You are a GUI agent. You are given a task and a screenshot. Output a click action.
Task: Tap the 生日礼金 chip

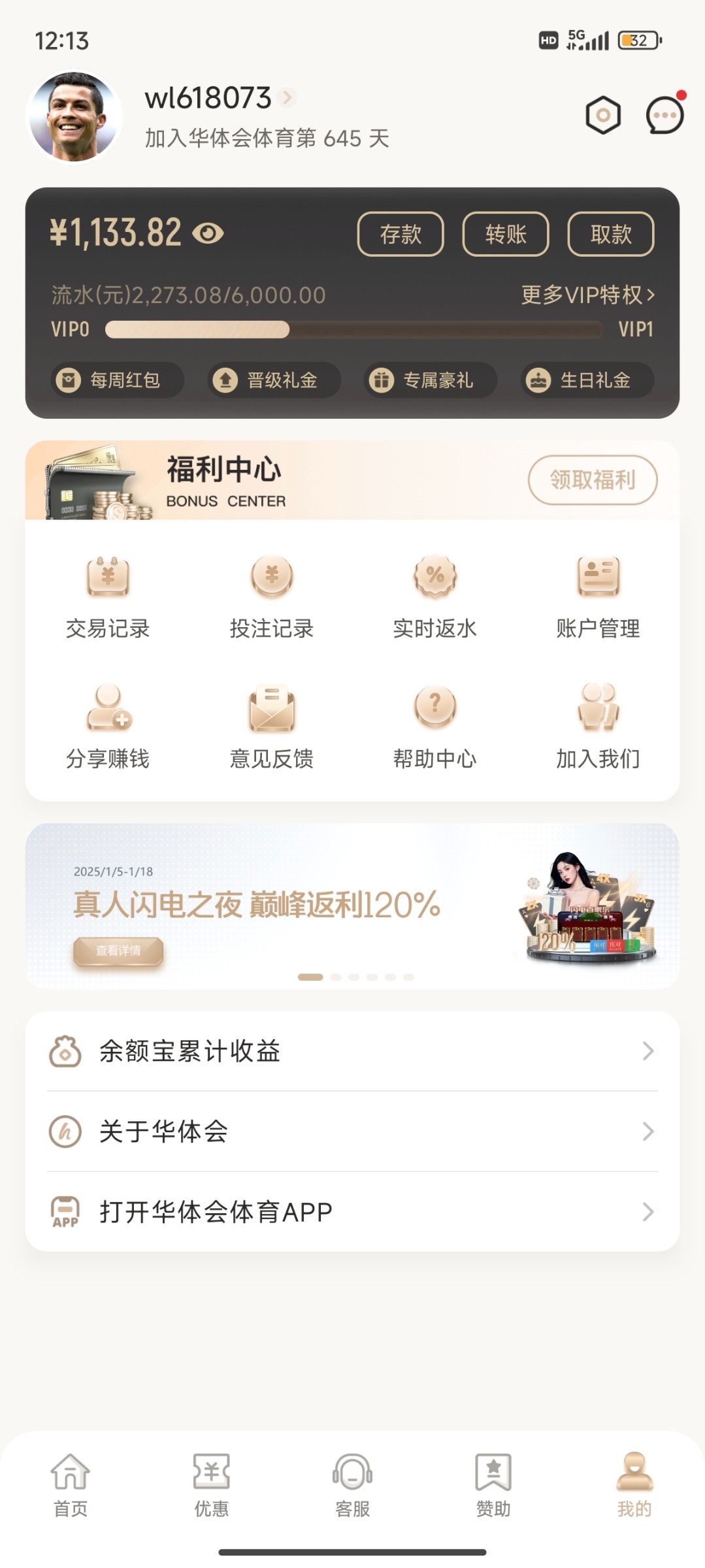[x=587, y=380]
